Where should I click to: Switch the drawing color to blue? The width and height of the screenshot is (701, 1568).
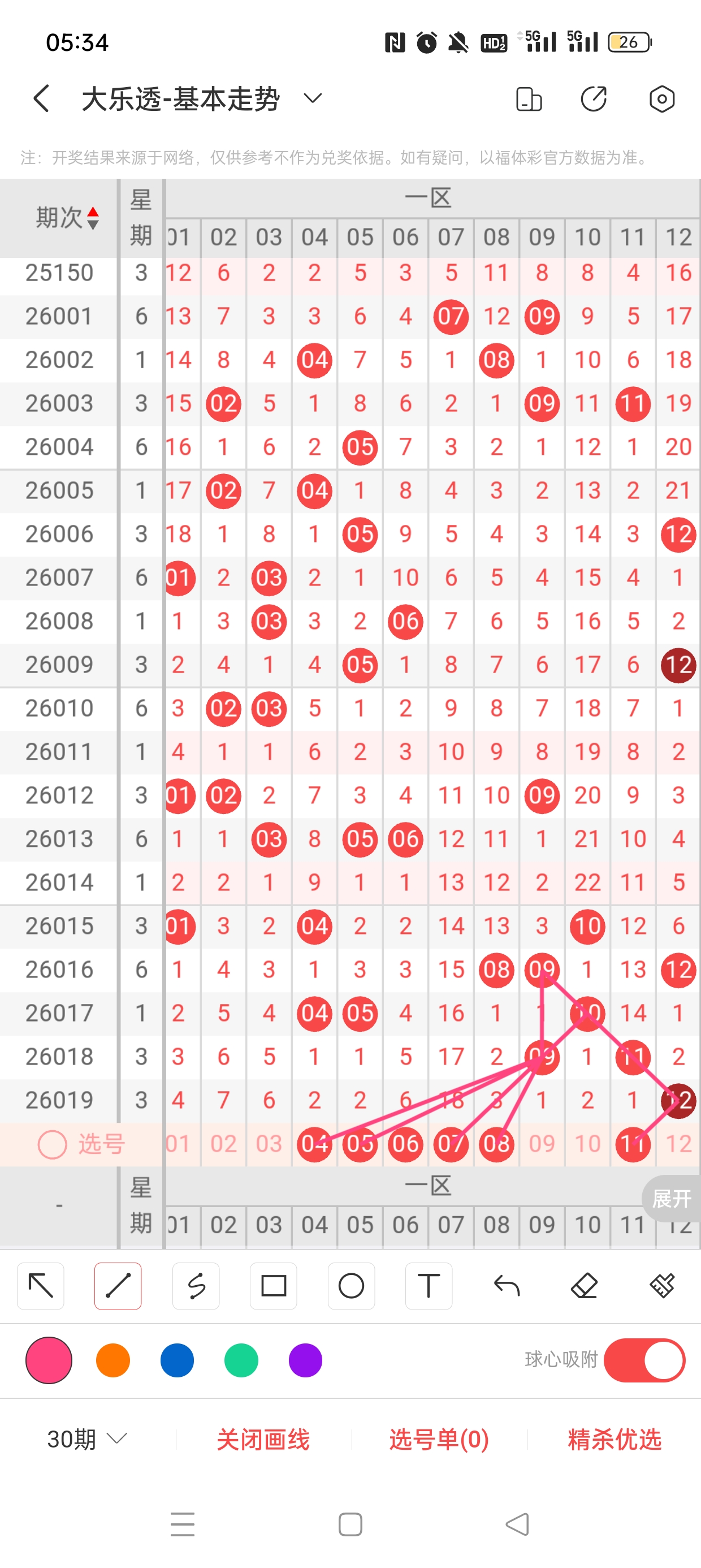tap(177, 1360)
